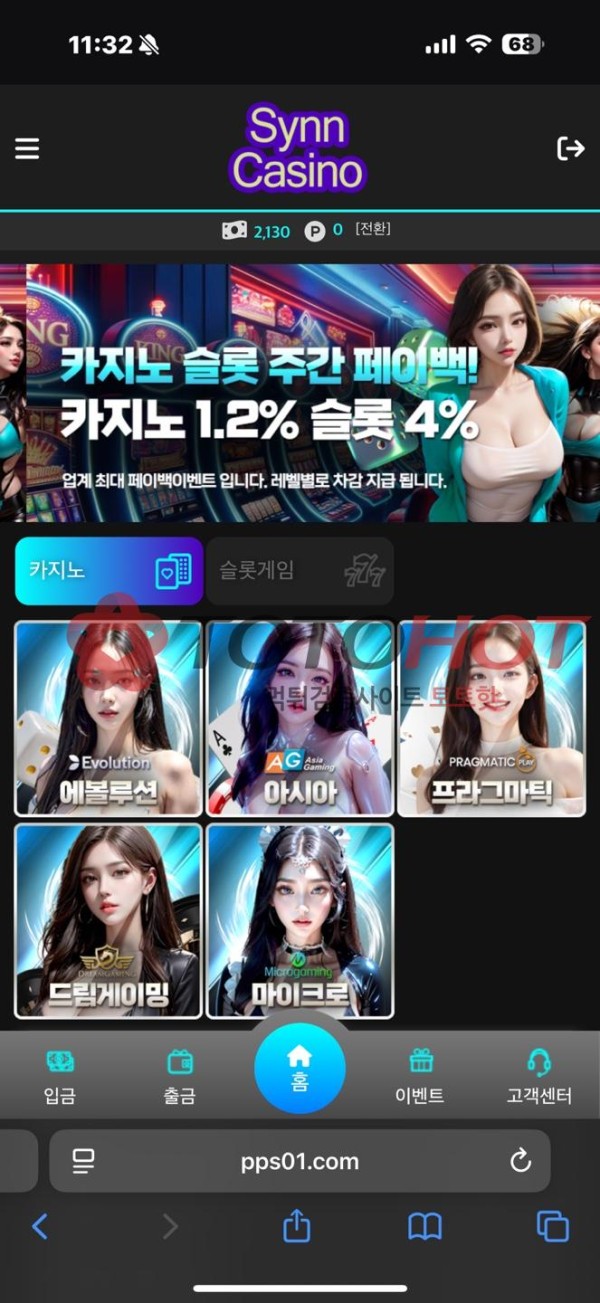Open the 에볼루션 casino tile

pos(108,718)
